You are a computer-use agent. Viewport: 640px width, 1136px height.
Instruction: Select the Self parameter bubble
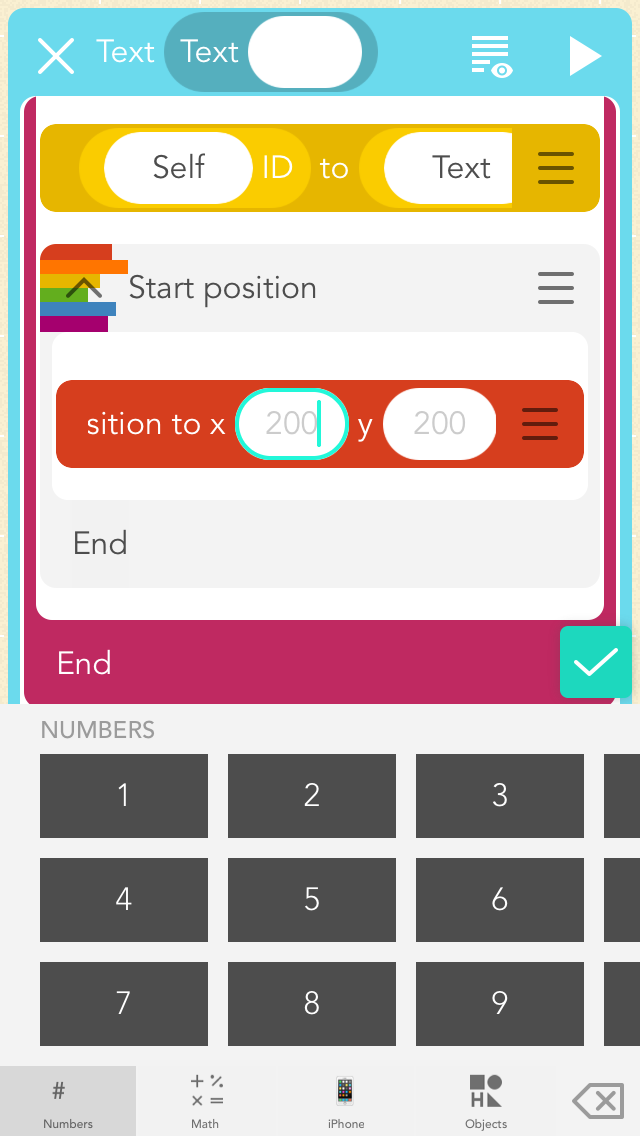click(x=179, y=168)
